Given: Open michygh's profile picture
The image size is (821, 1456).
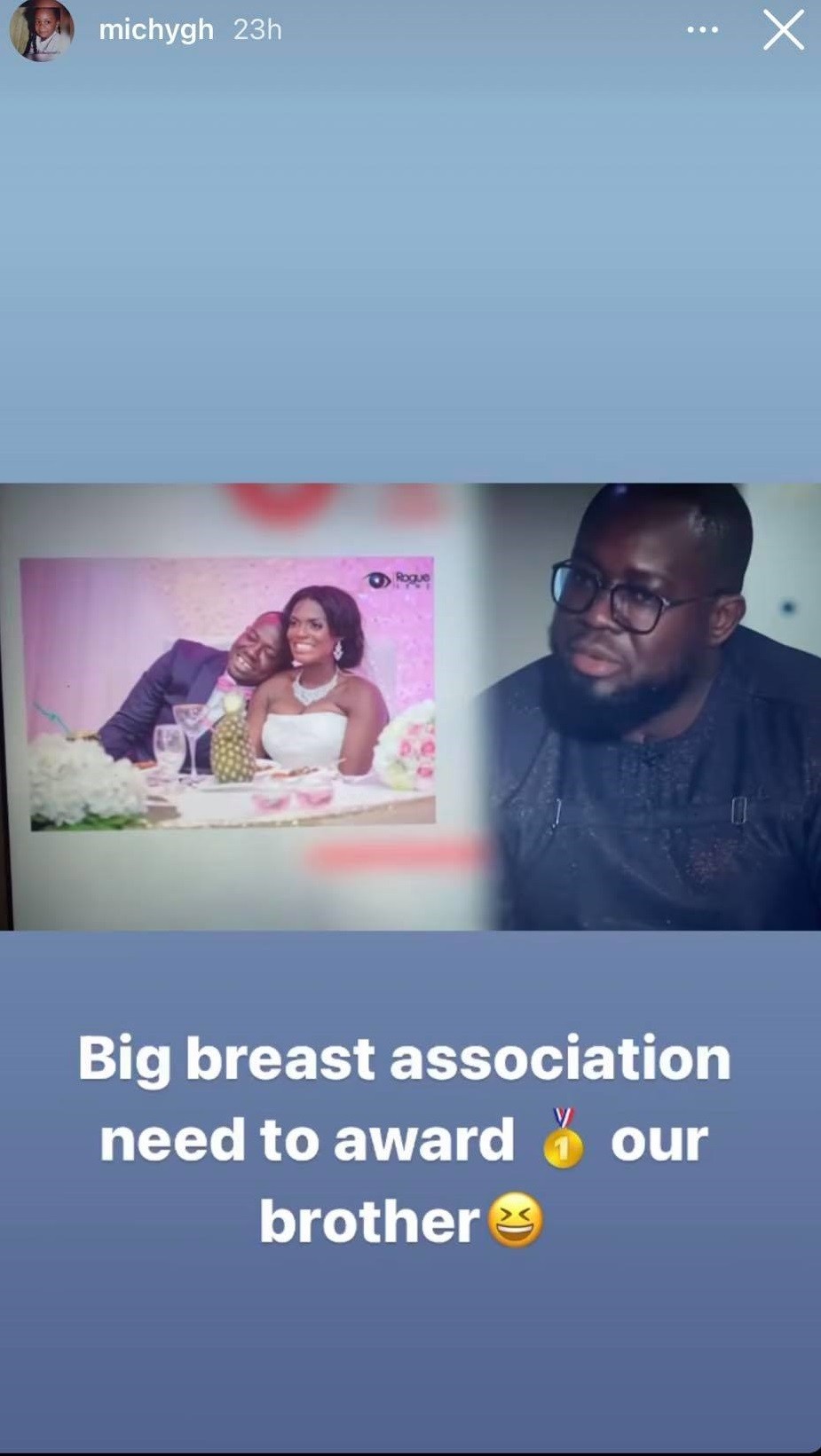Looking at the screenshot, I should tap(41, 29).
